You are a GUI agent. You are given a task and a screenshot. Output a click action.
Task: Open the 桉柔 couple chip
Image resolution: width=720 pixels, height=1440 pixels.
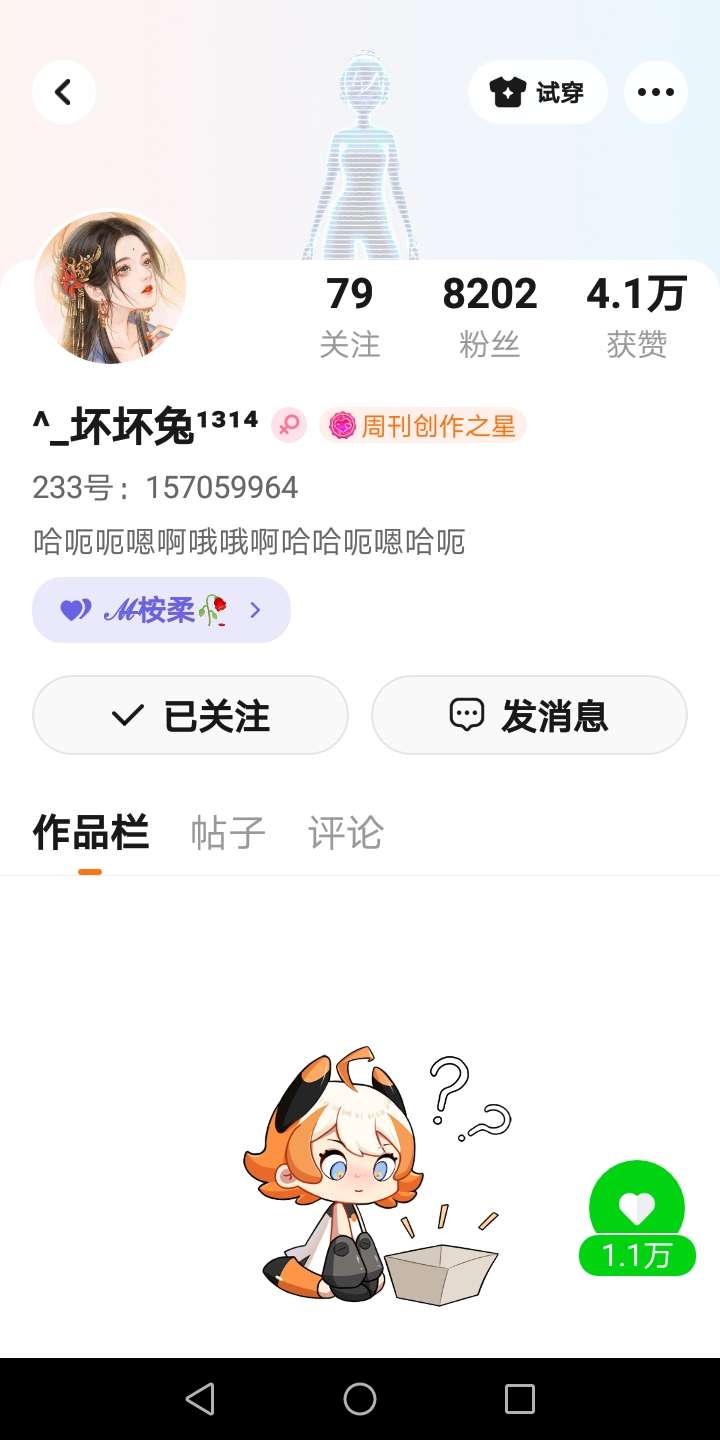(161, 610)
